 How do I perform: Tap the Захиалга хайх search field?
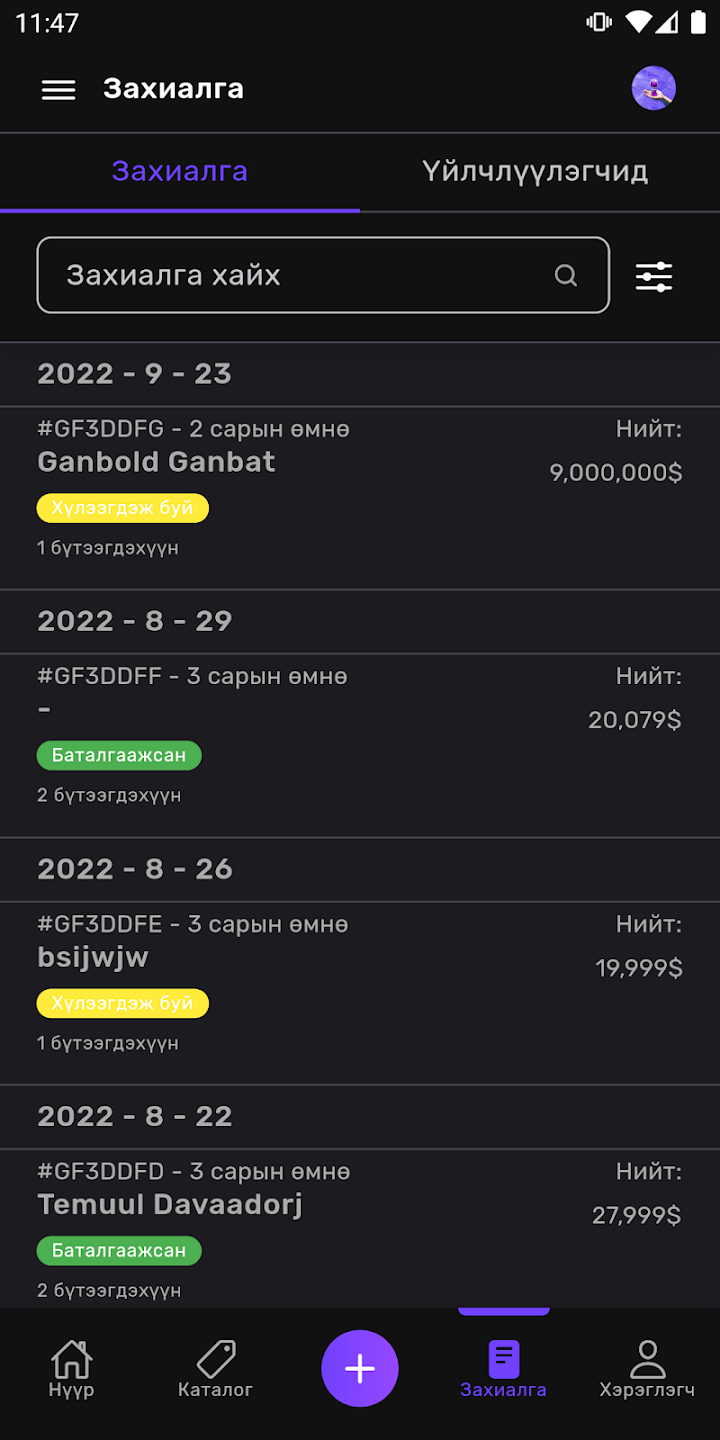tap(323, 275)
